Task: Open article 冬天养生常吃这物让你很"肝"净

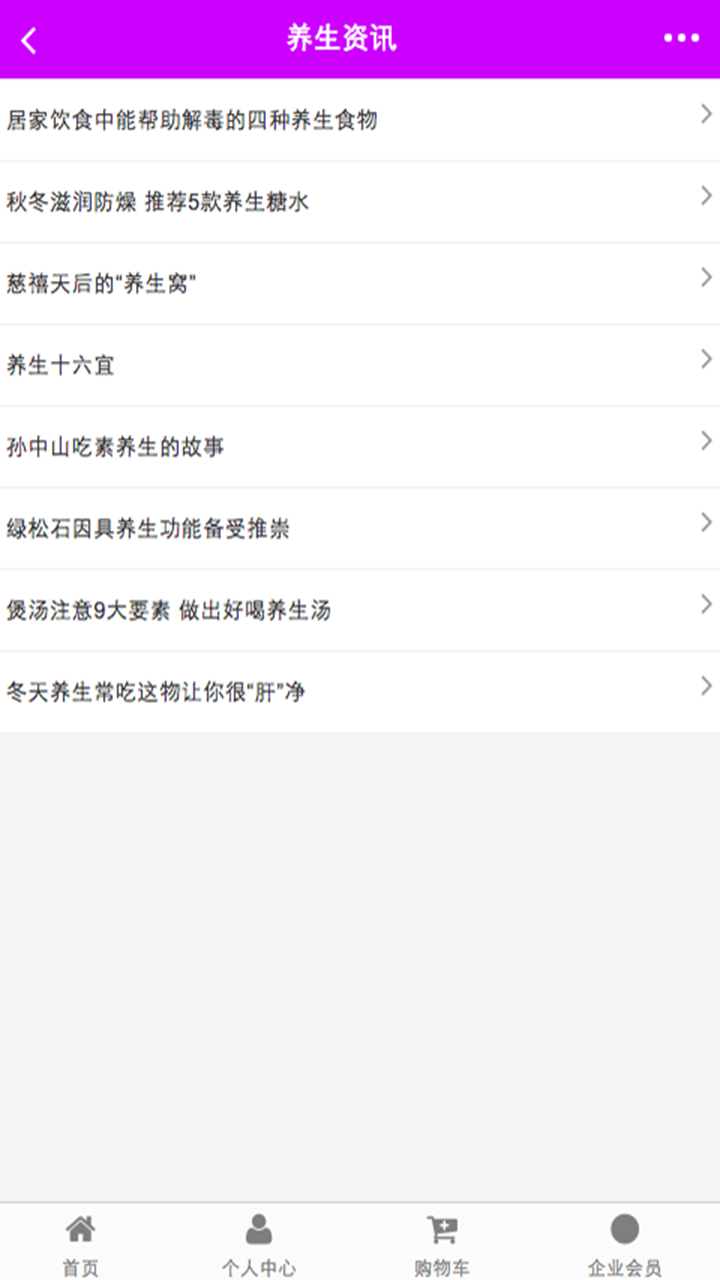Action: click(360, 692)
